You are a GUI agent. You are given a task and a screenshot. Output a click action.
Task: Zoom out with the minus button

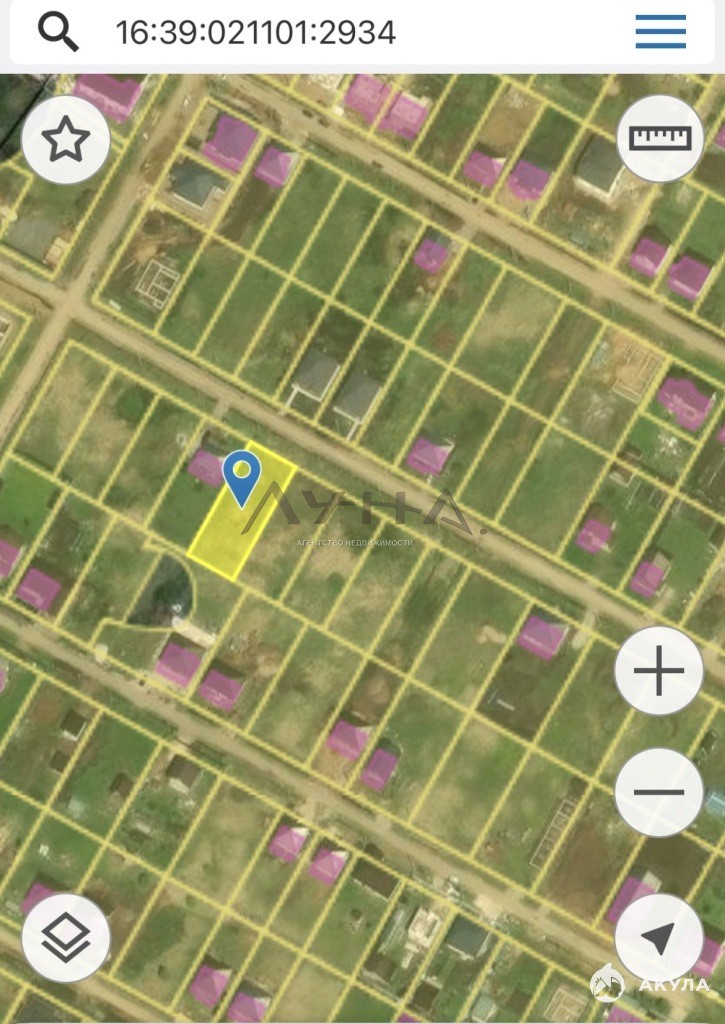[659, 792]
